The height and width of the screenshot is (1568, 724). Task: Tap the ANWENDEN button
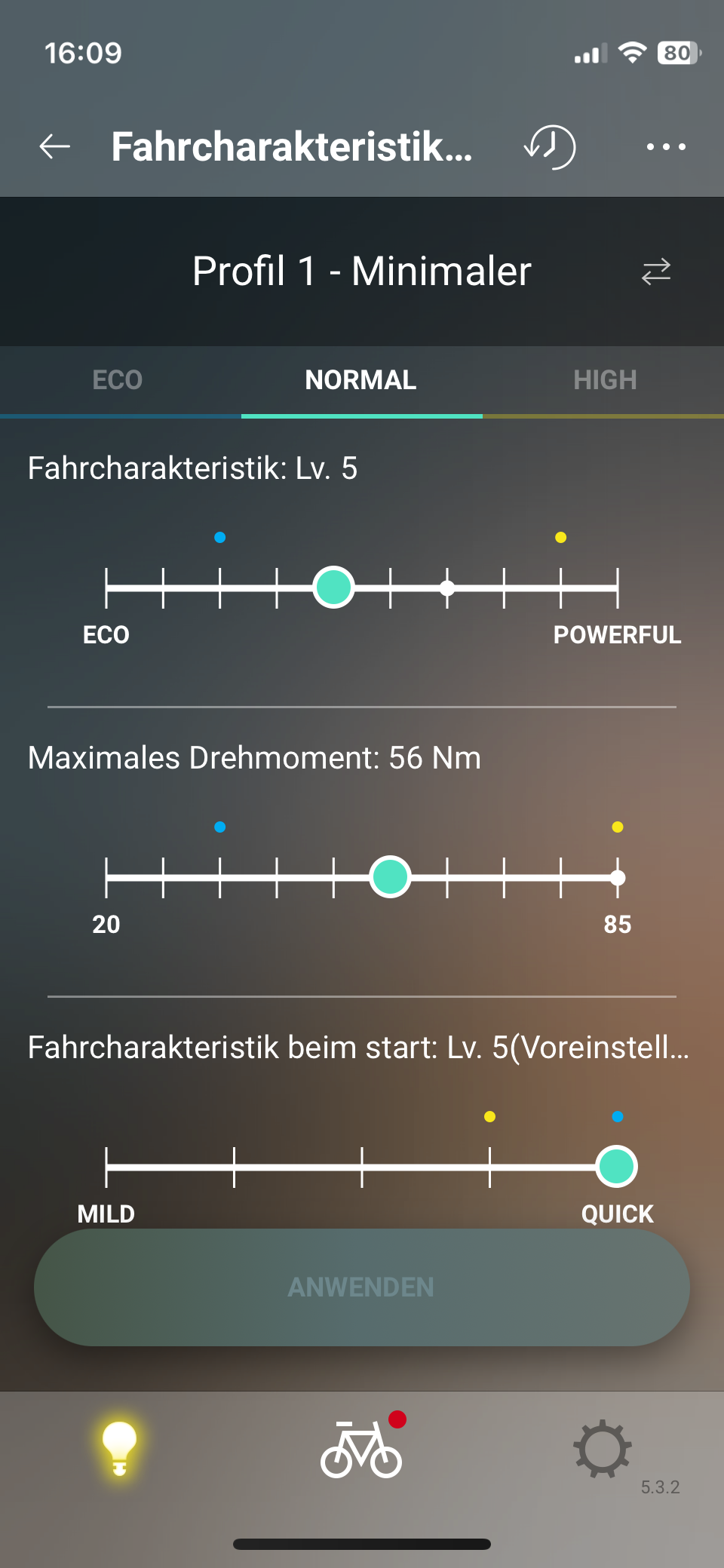(x=362, y=1287)
